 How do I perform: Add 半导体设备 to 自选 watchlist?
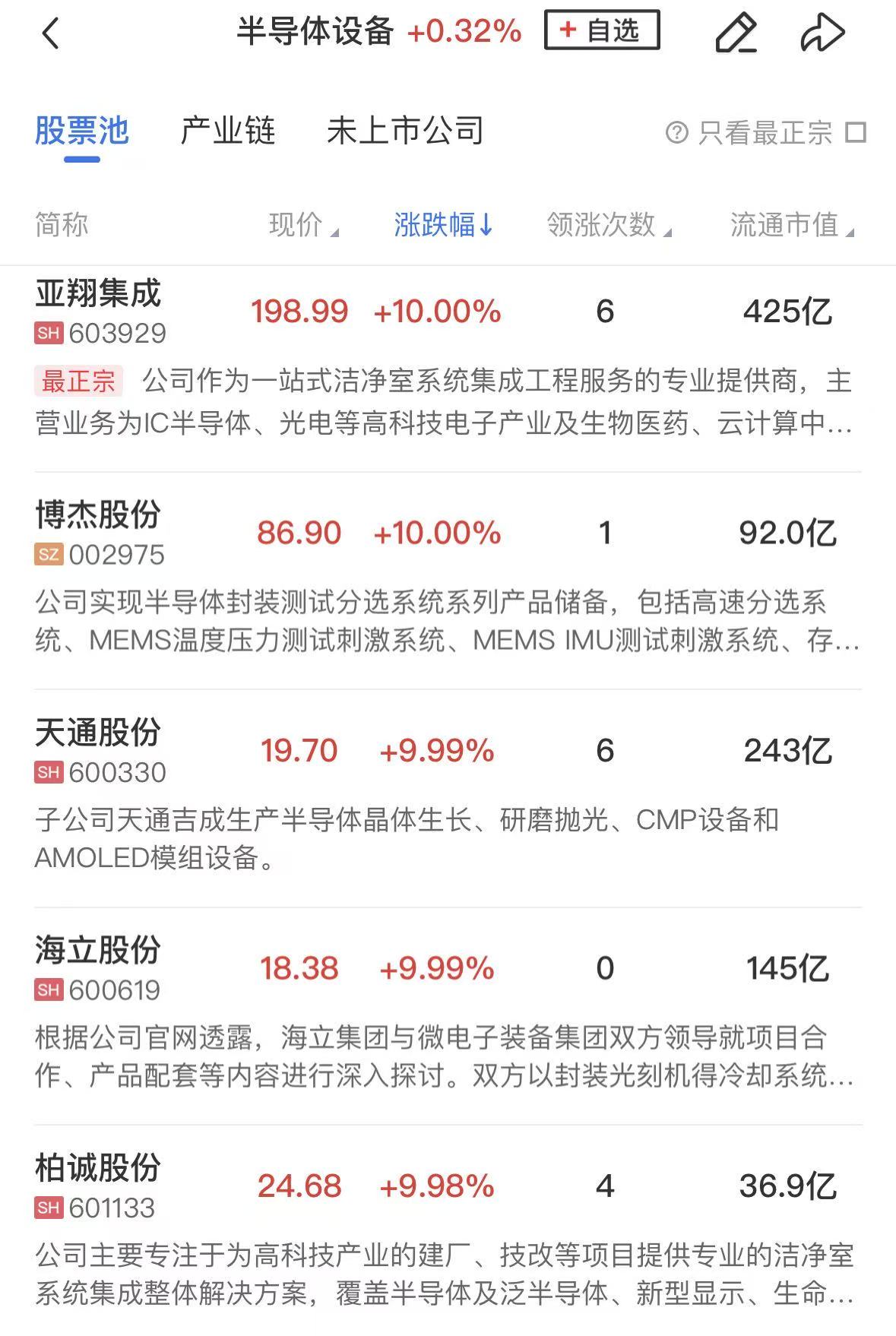(601, 31)
